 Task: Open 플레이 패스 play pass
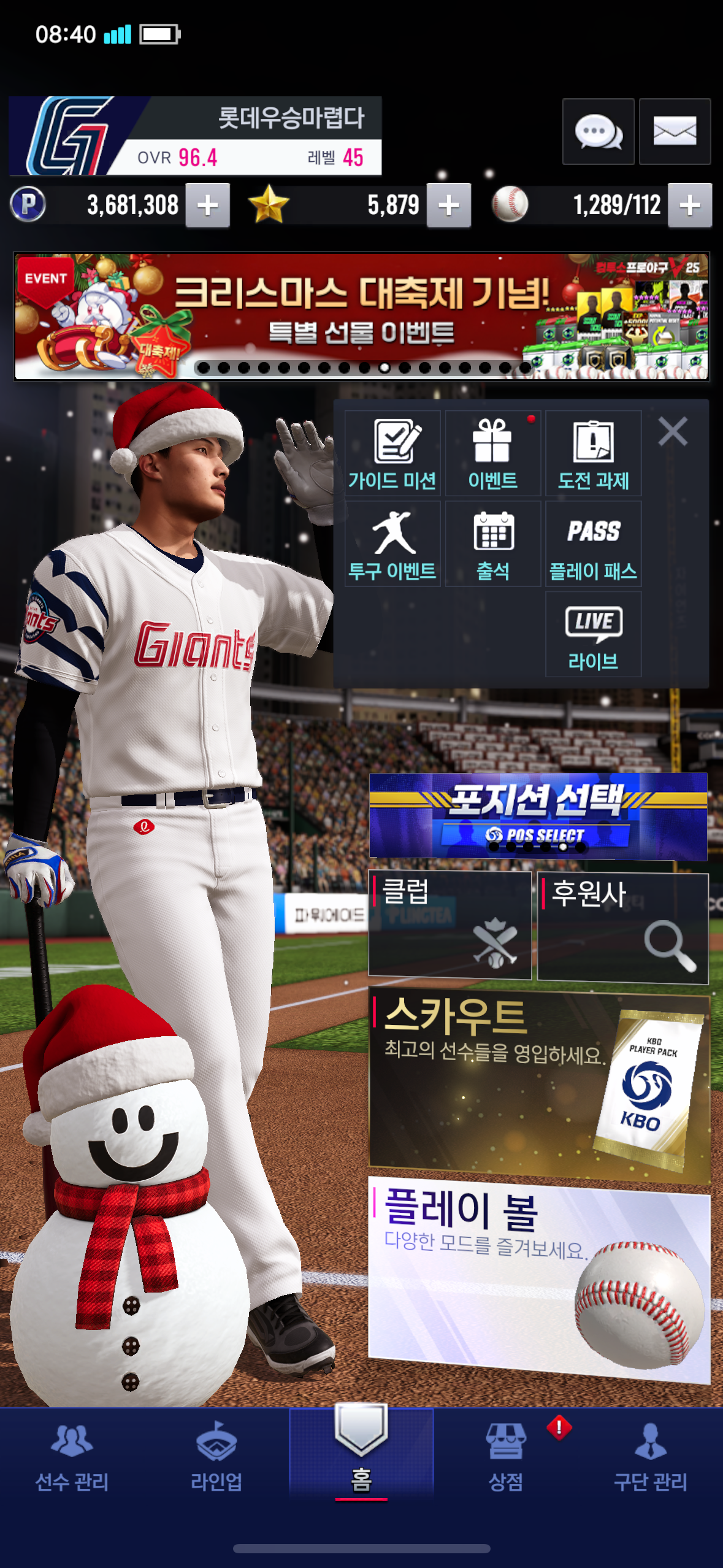[593, 544]
